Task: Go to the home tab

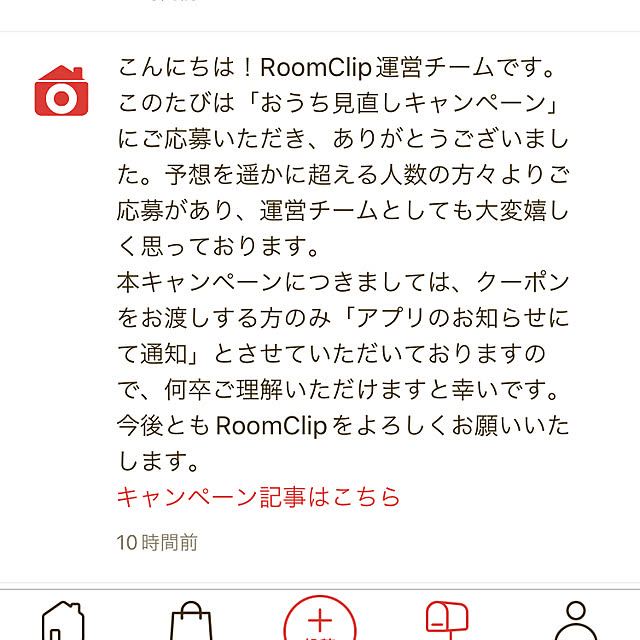Action: coord(62,620)
